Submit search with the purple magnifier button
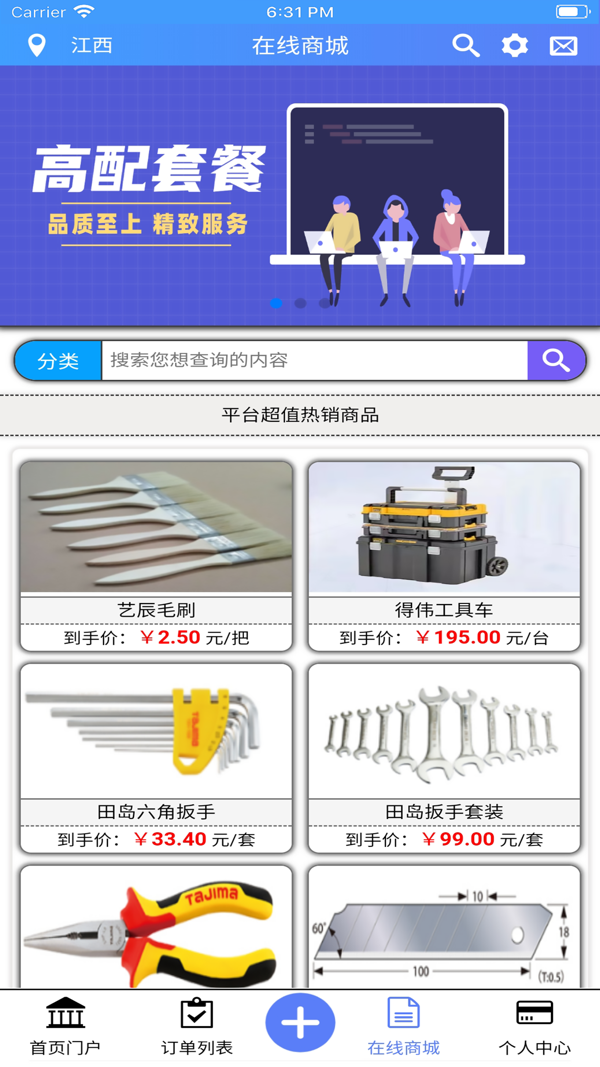 556,361
